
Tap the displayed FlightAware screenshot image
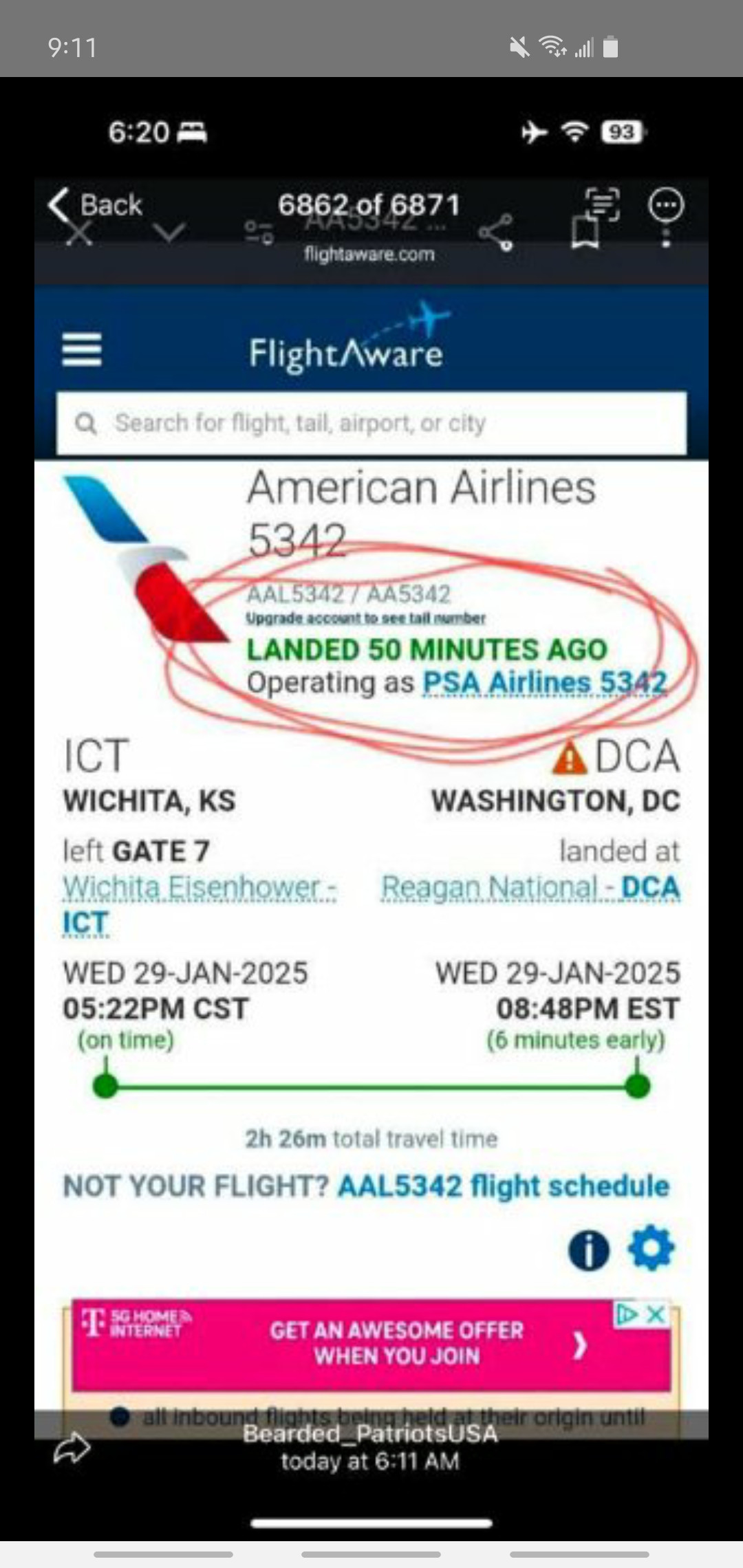pyautogui.click(x=371, y=825)
